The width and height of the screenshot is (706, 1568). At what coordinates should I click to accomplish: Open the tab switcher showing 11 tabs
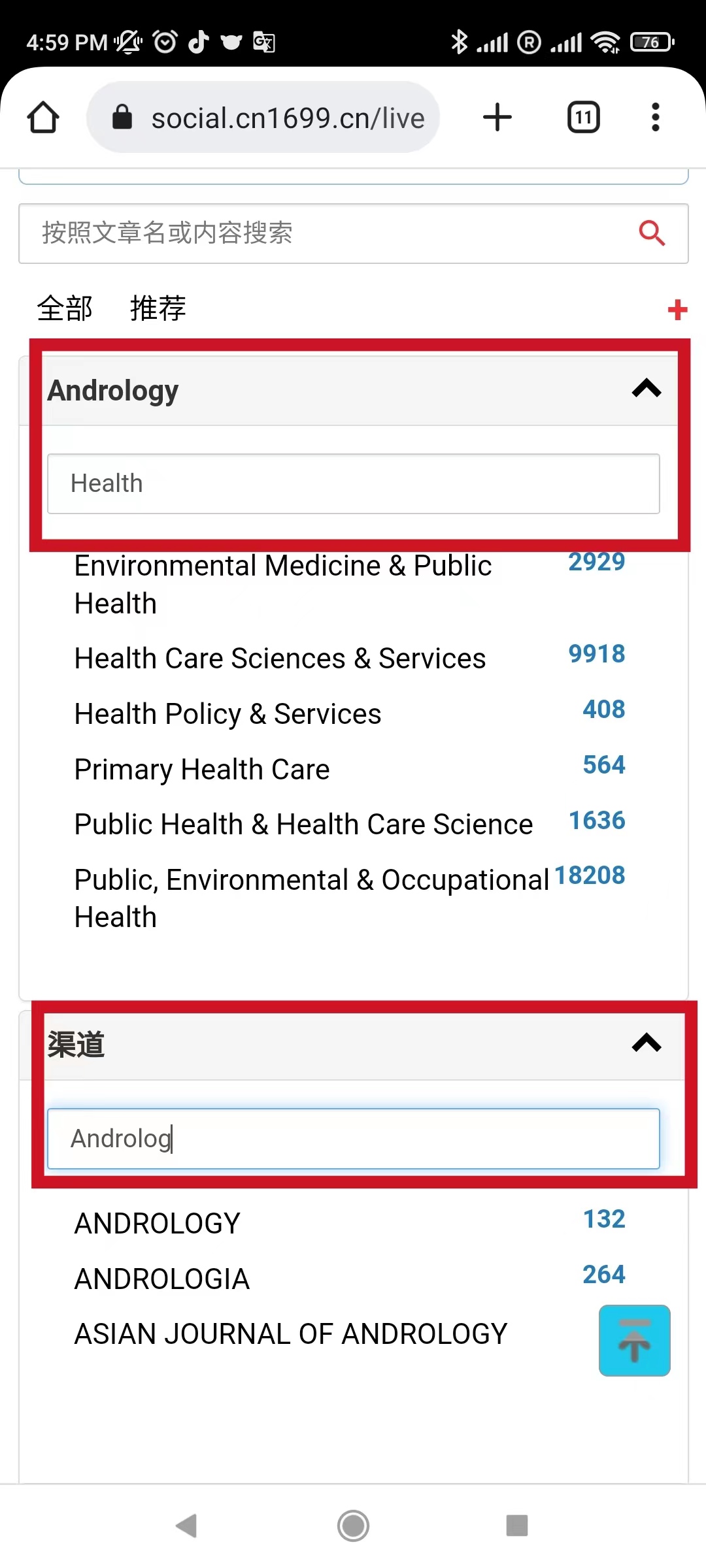(583, 118)
